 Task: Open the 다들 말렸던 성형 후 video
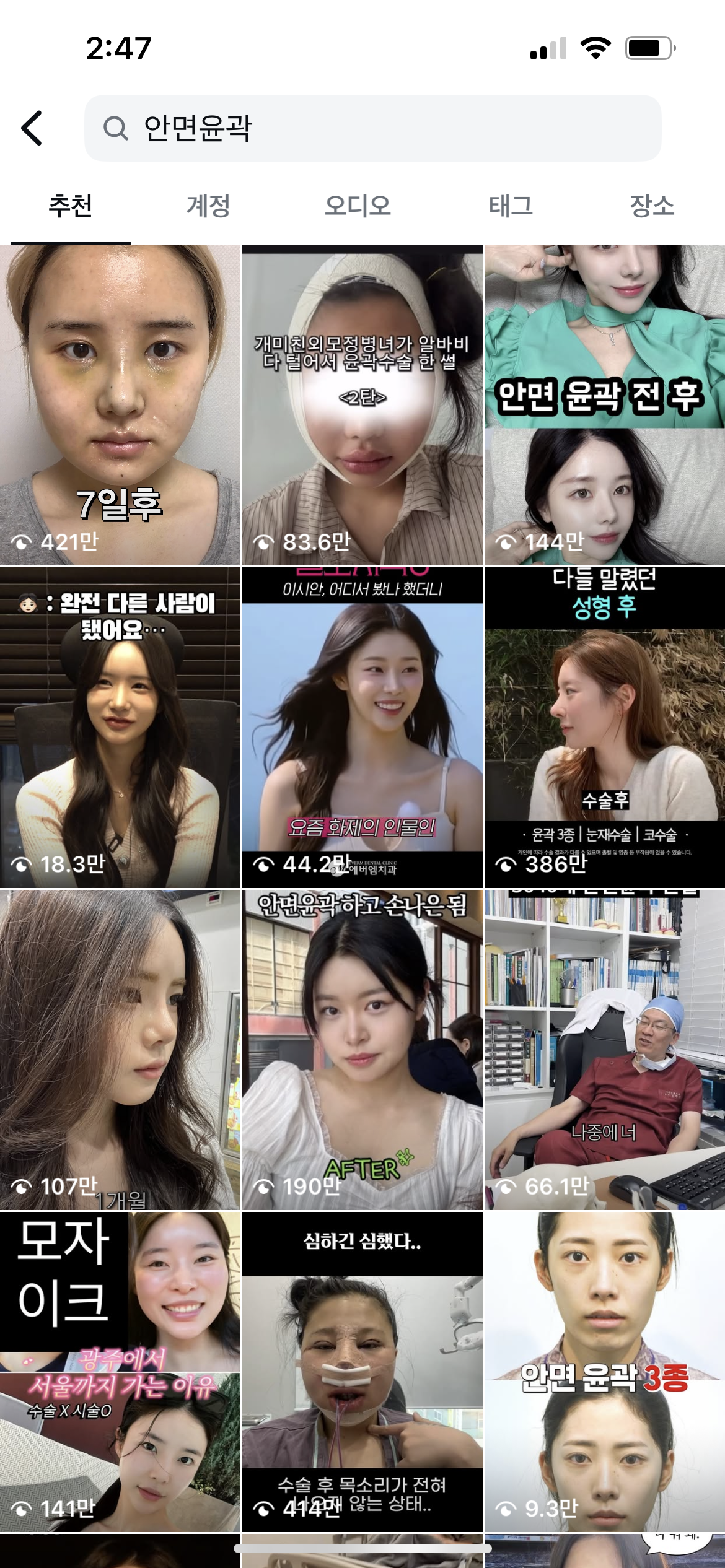tap(604, 728)
